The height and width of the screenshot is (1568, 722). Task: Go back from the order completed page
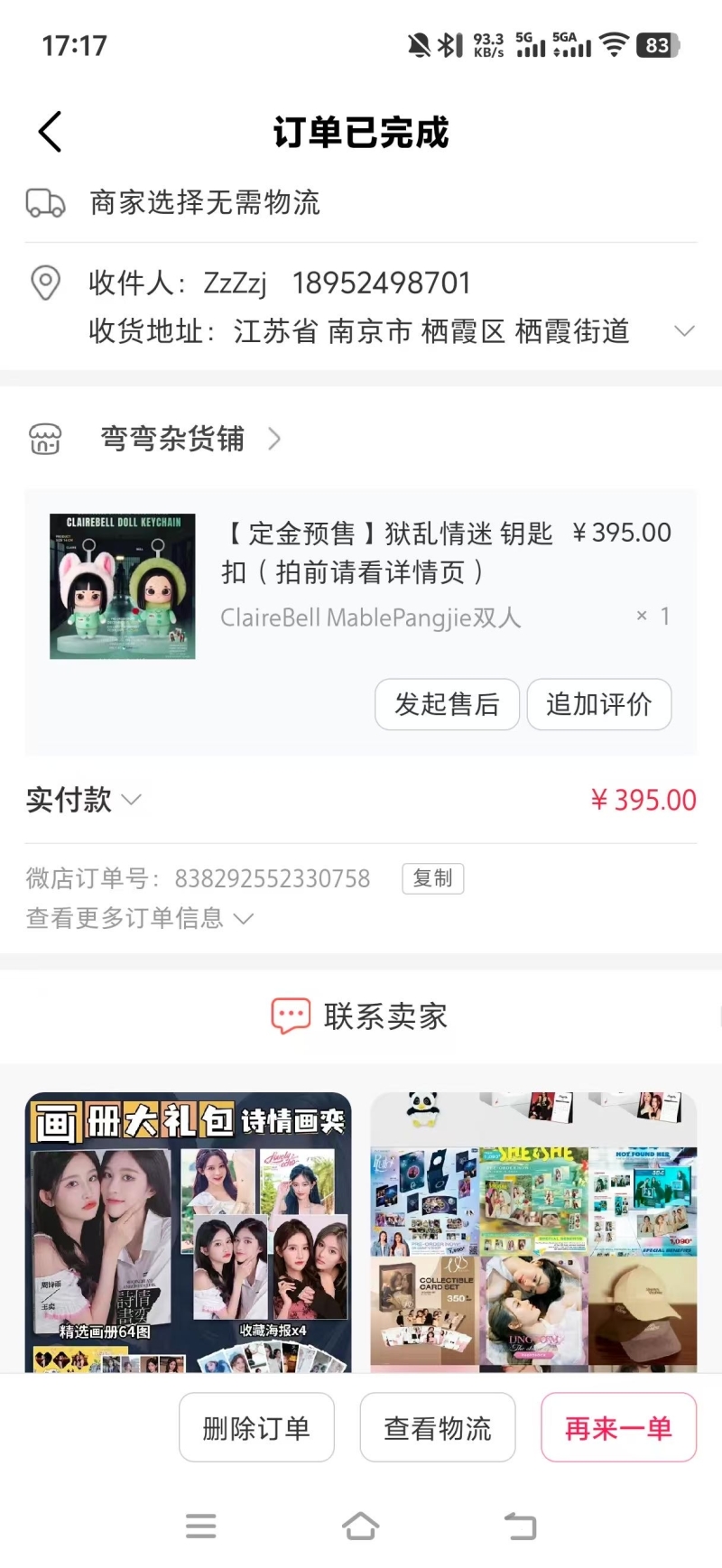pos(51,133)
